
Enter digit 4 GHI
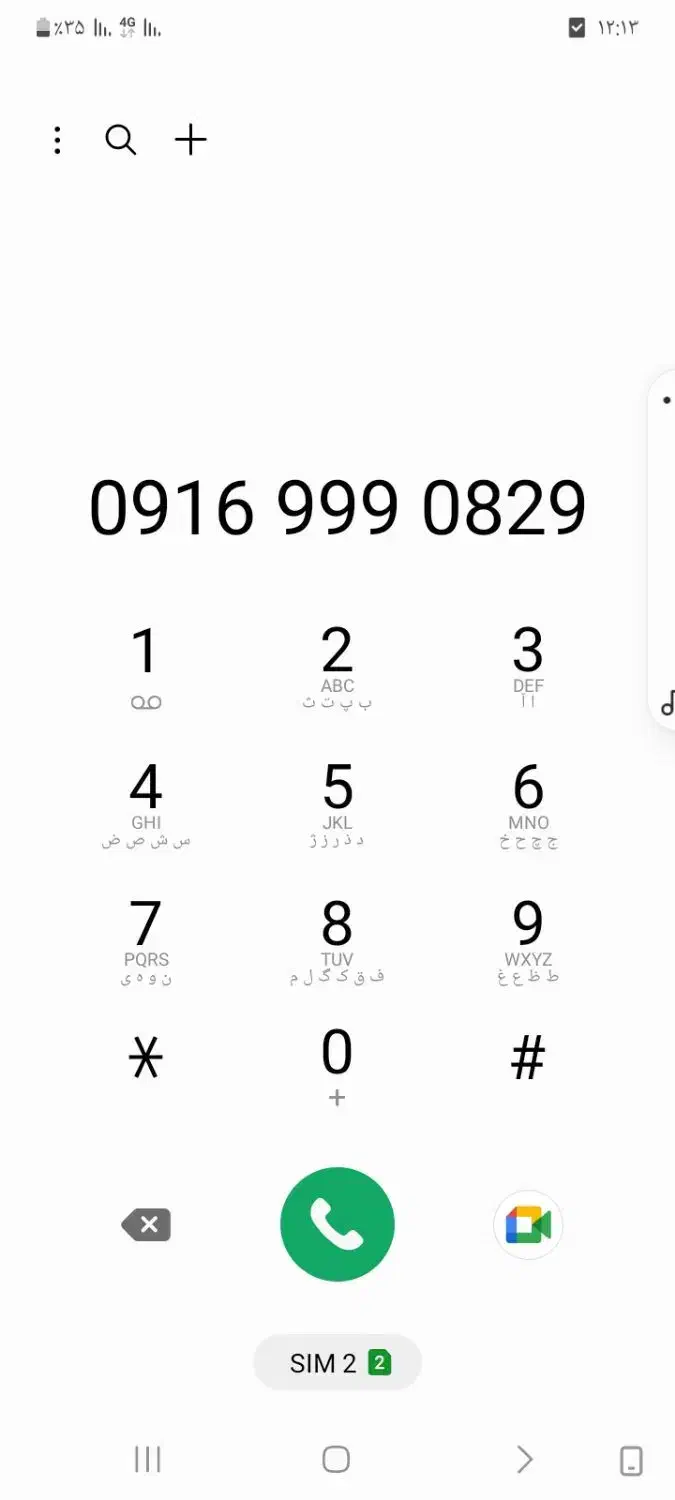[146, 803]
